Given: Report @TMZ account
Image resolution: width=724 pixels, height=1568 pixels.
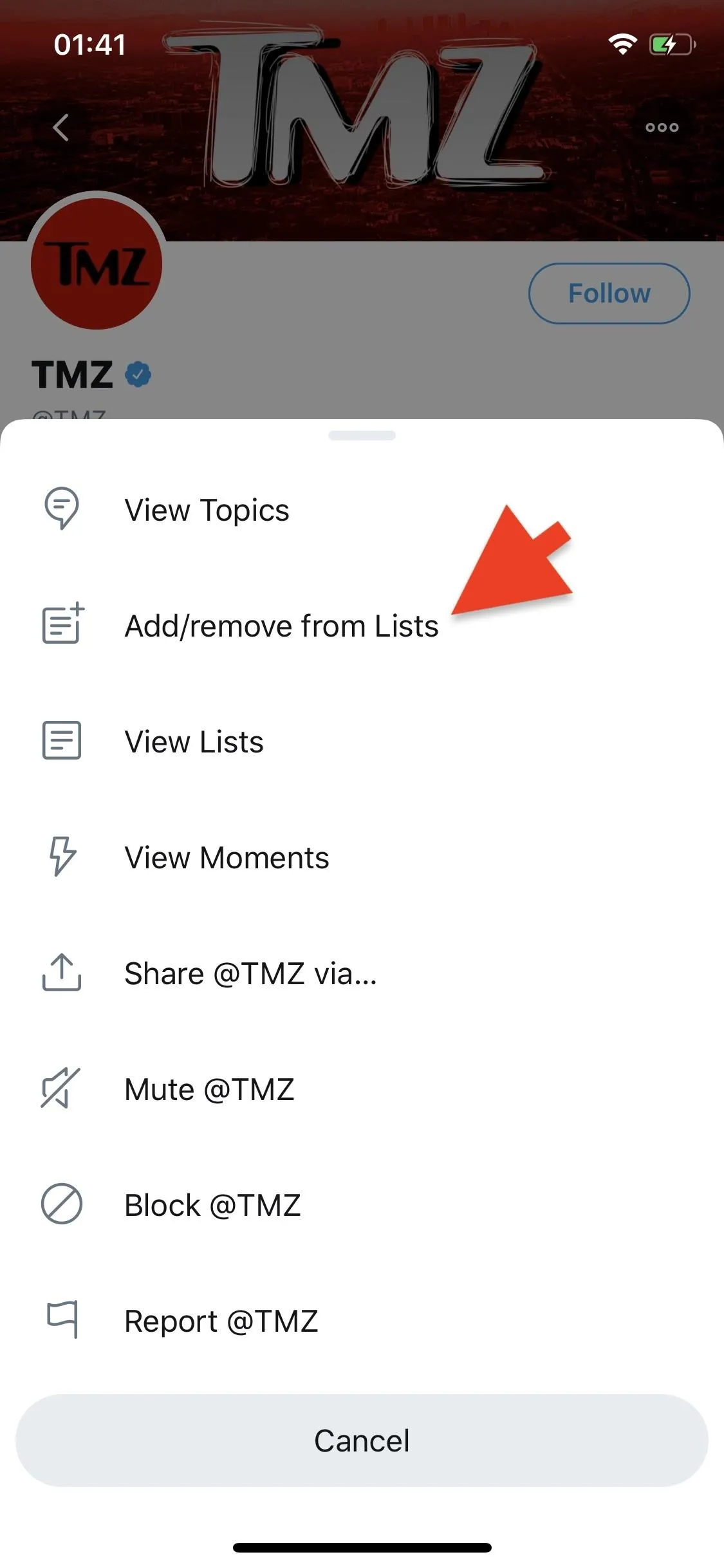Looking at the screenshot, I should [x=362, y=1321].
